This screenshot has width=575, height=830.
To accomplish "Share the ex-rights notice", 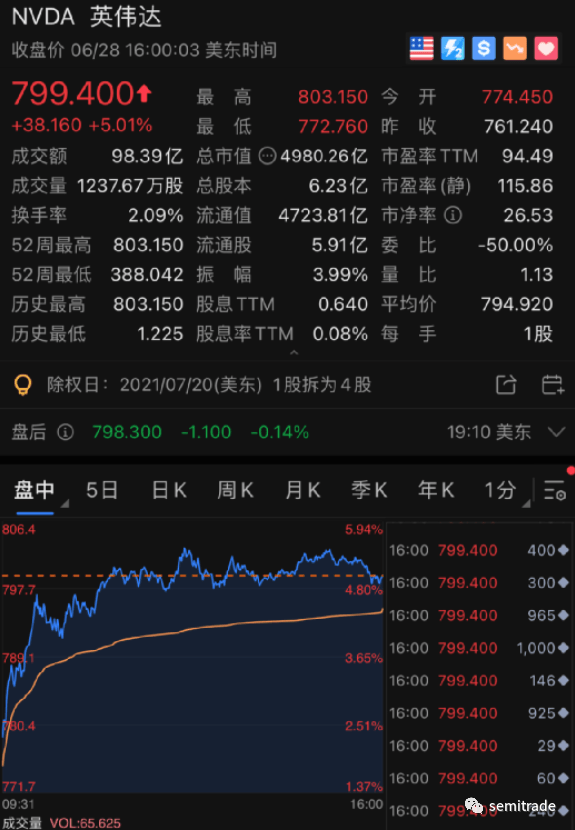I will pyautogui.click(x=506, y=384).
